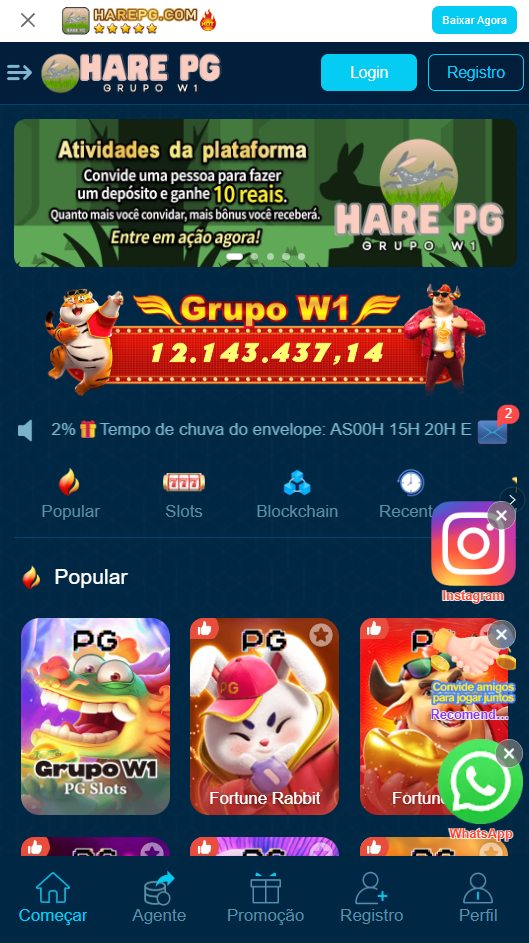Dismiss the floating Instagram shortcut
This screenshot has height=943, width=529.
point(501,515)
